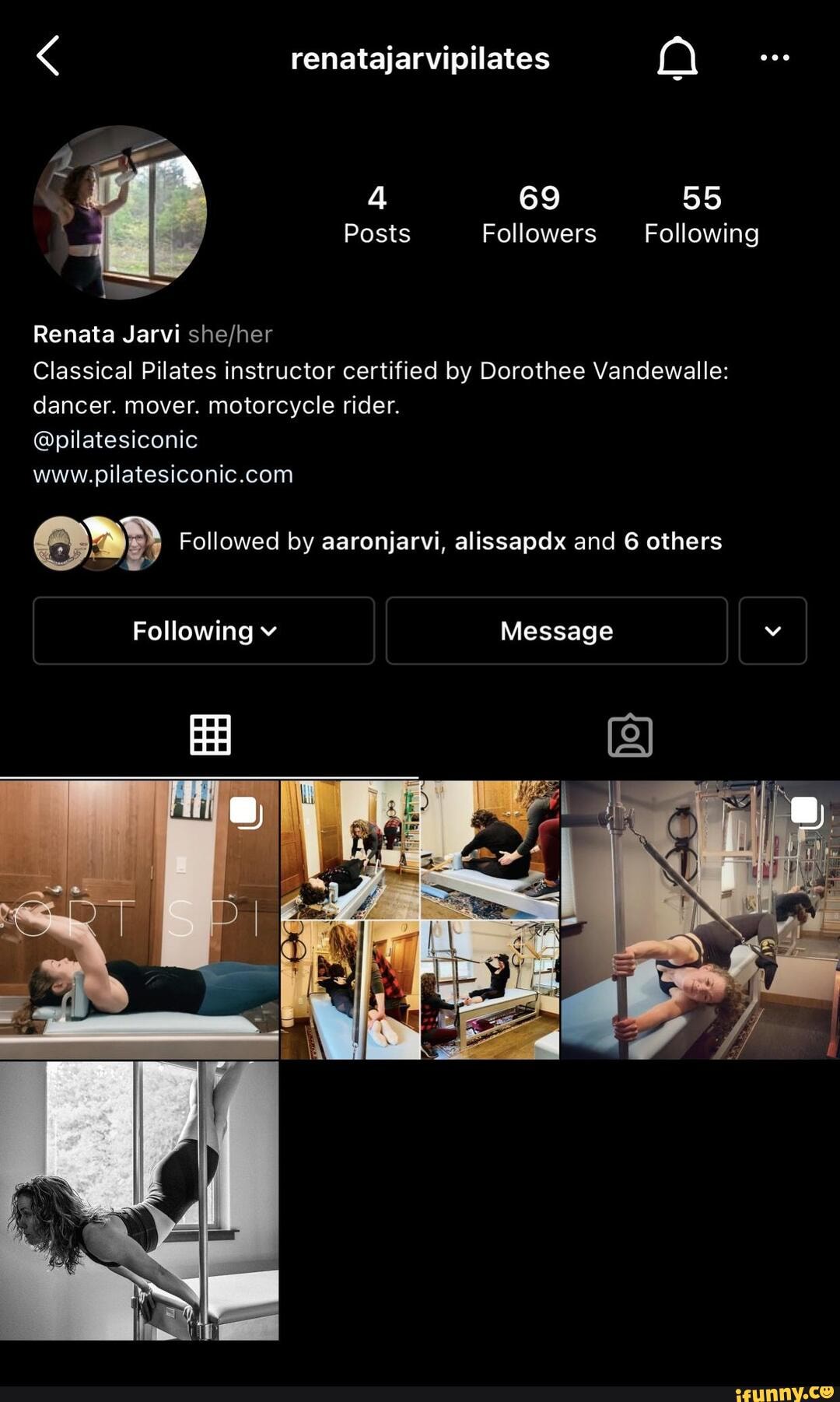This screenshot has height=1402, width=840.
Task: Open the three-dot overflow menu
Action: pyautogui.click(x=775, y=58)
